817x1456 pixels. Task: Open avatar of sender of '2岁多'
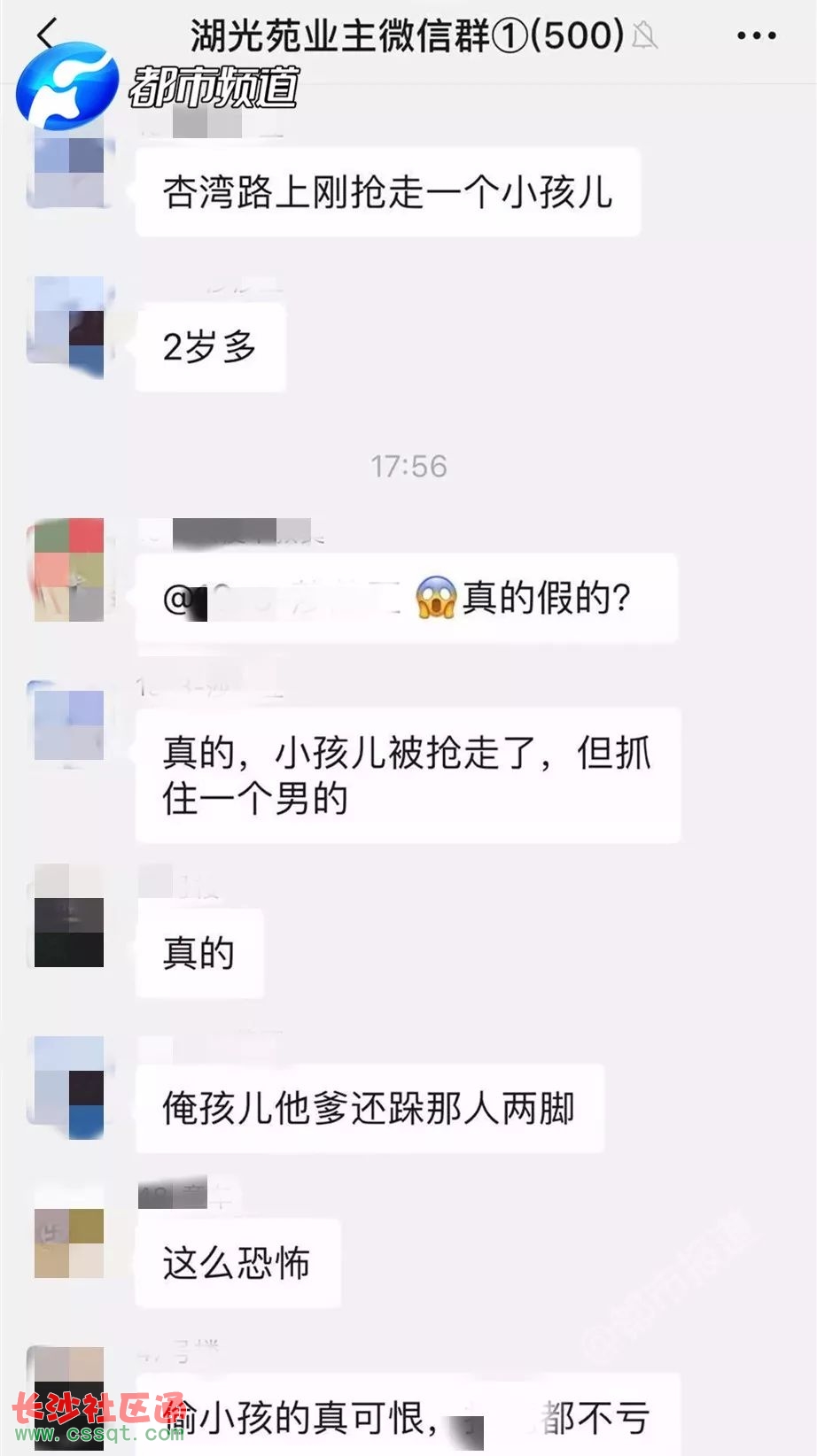(x=68, y=328)
